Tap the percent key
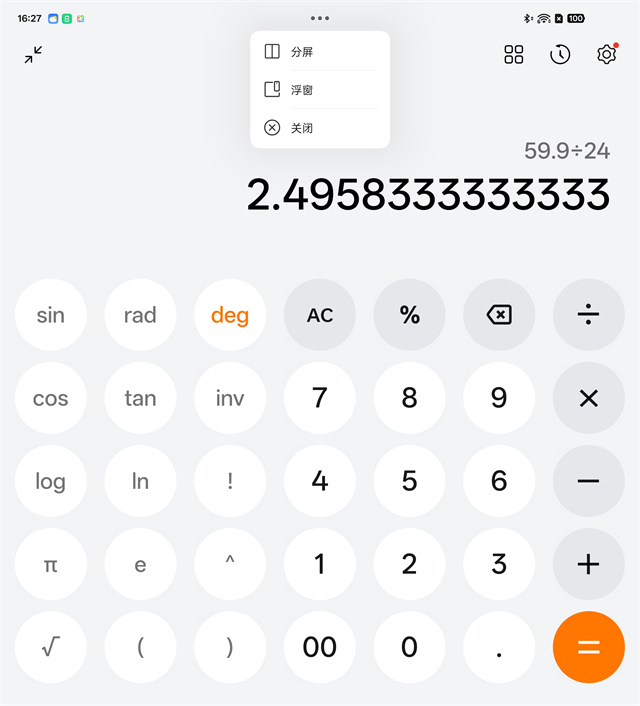 [409, 315]
